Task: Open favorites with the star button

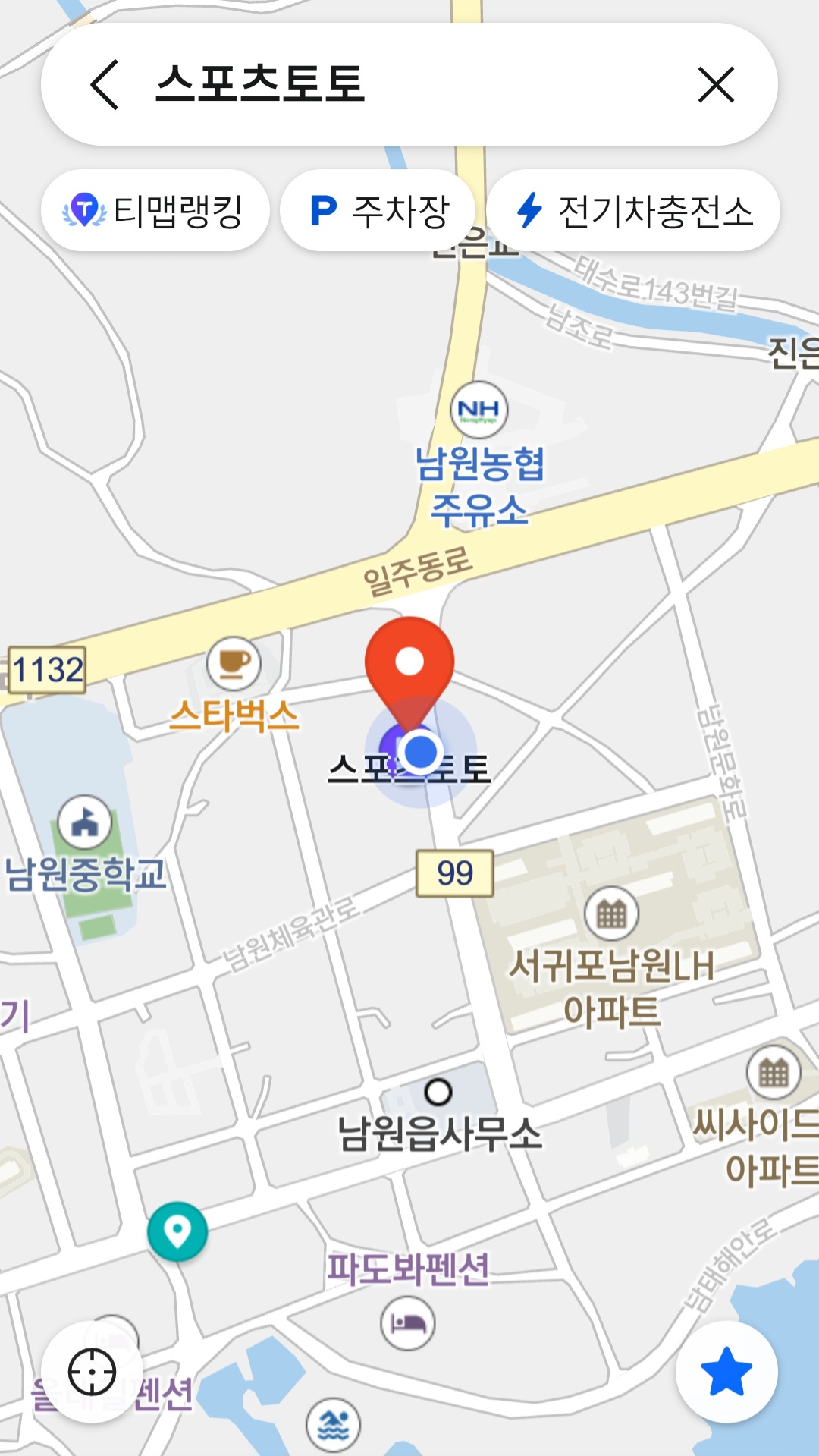Action: pyautogui.click(x=726, y=1372)
